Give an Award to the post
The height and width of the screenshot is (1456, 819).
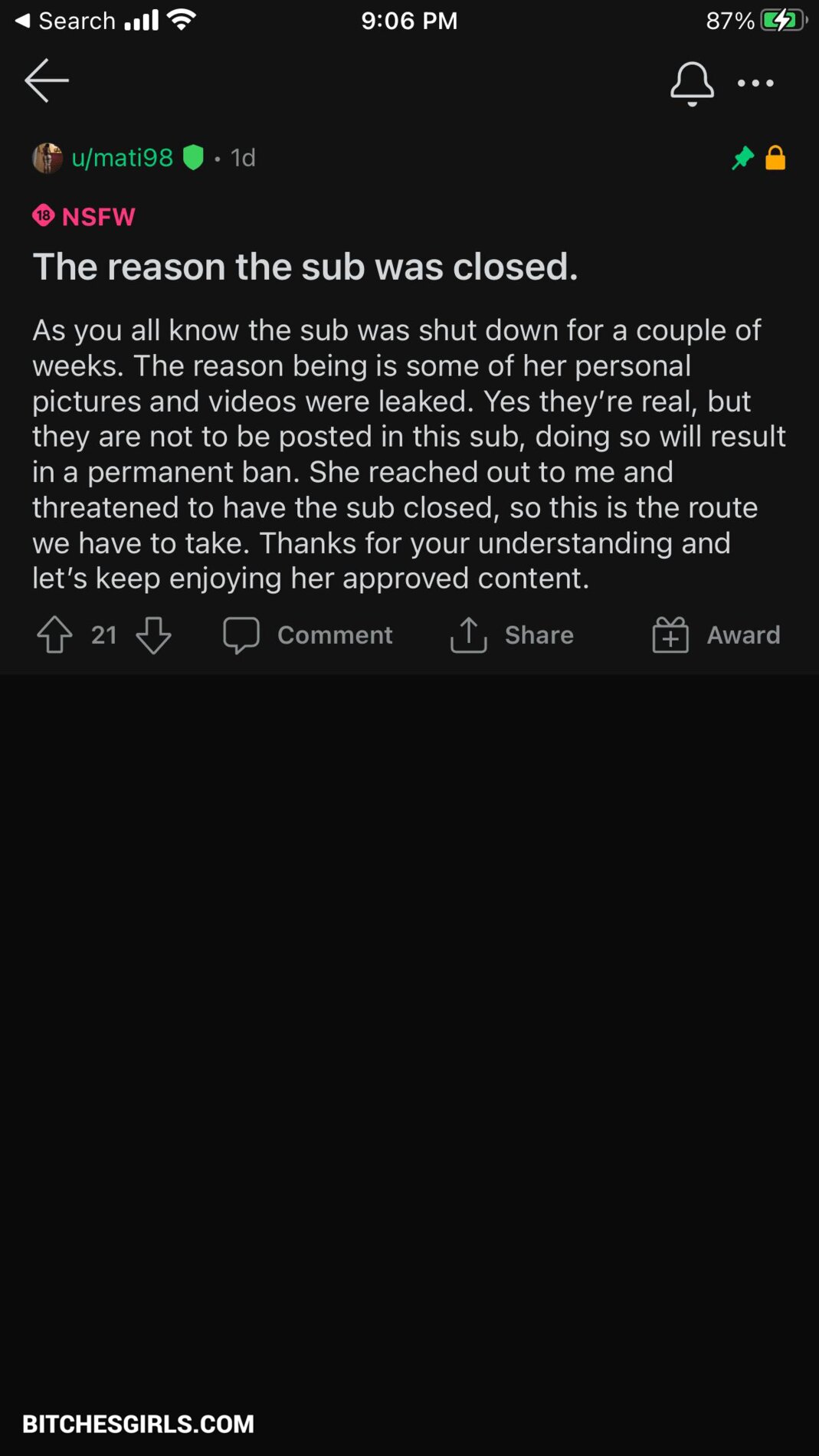pos(716,635)
